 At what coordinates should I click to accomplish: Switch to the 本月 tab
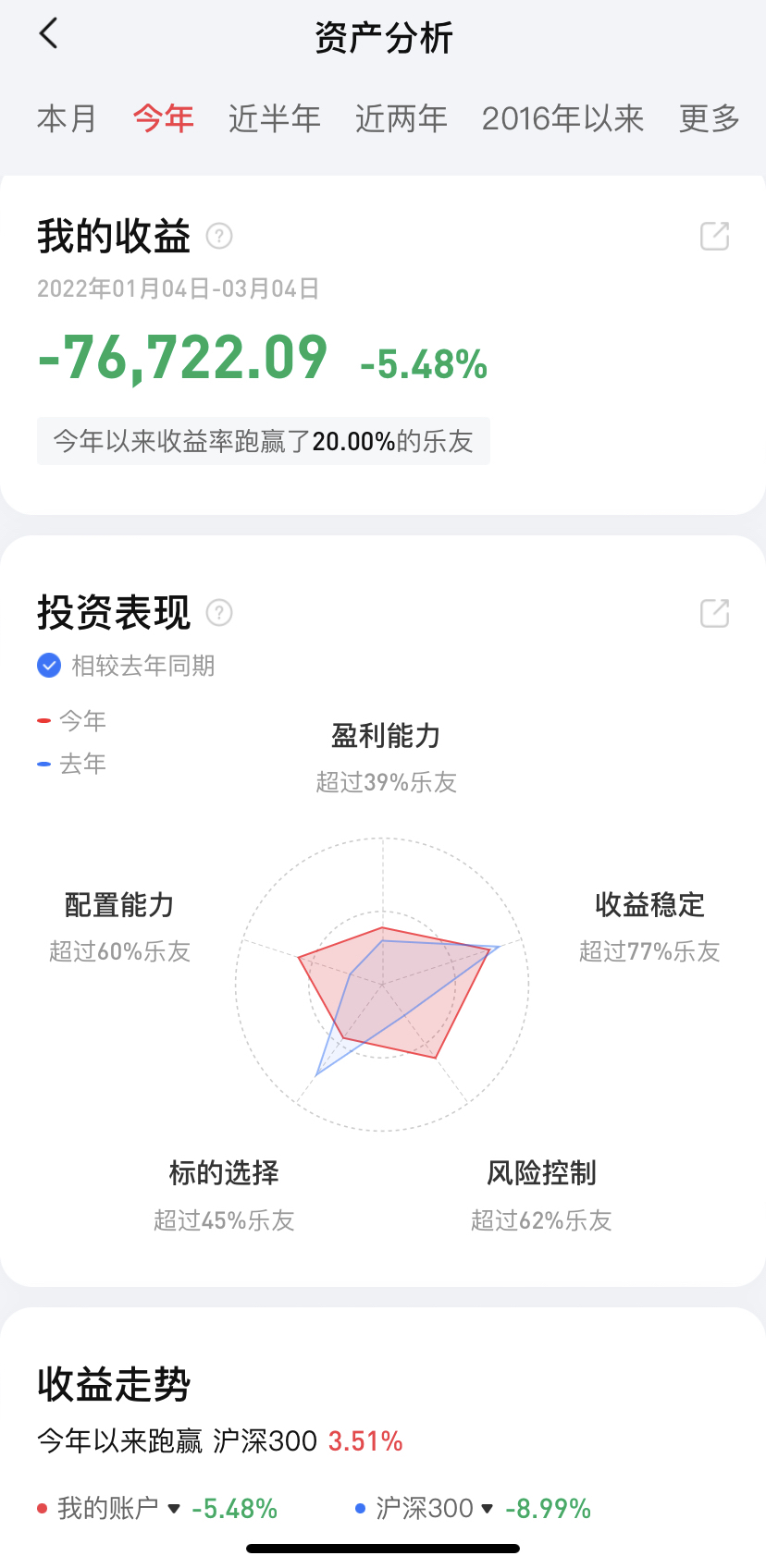click(x=67, y=118)
